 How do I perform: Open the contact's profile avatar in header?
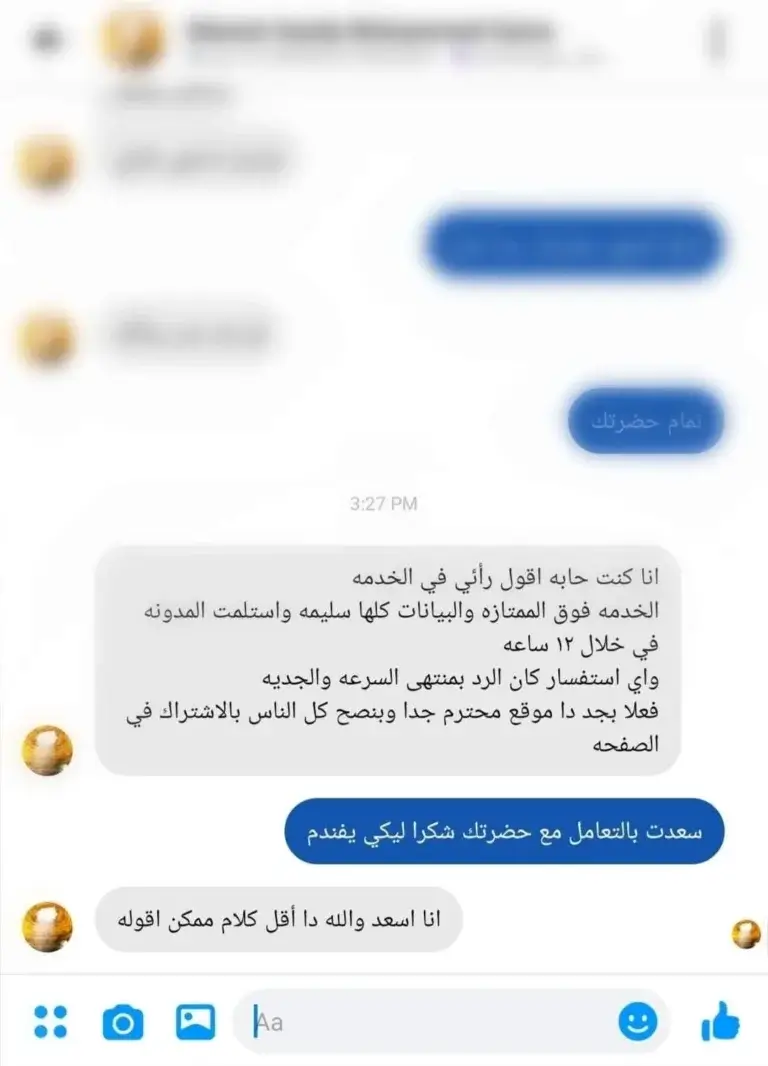134,38
